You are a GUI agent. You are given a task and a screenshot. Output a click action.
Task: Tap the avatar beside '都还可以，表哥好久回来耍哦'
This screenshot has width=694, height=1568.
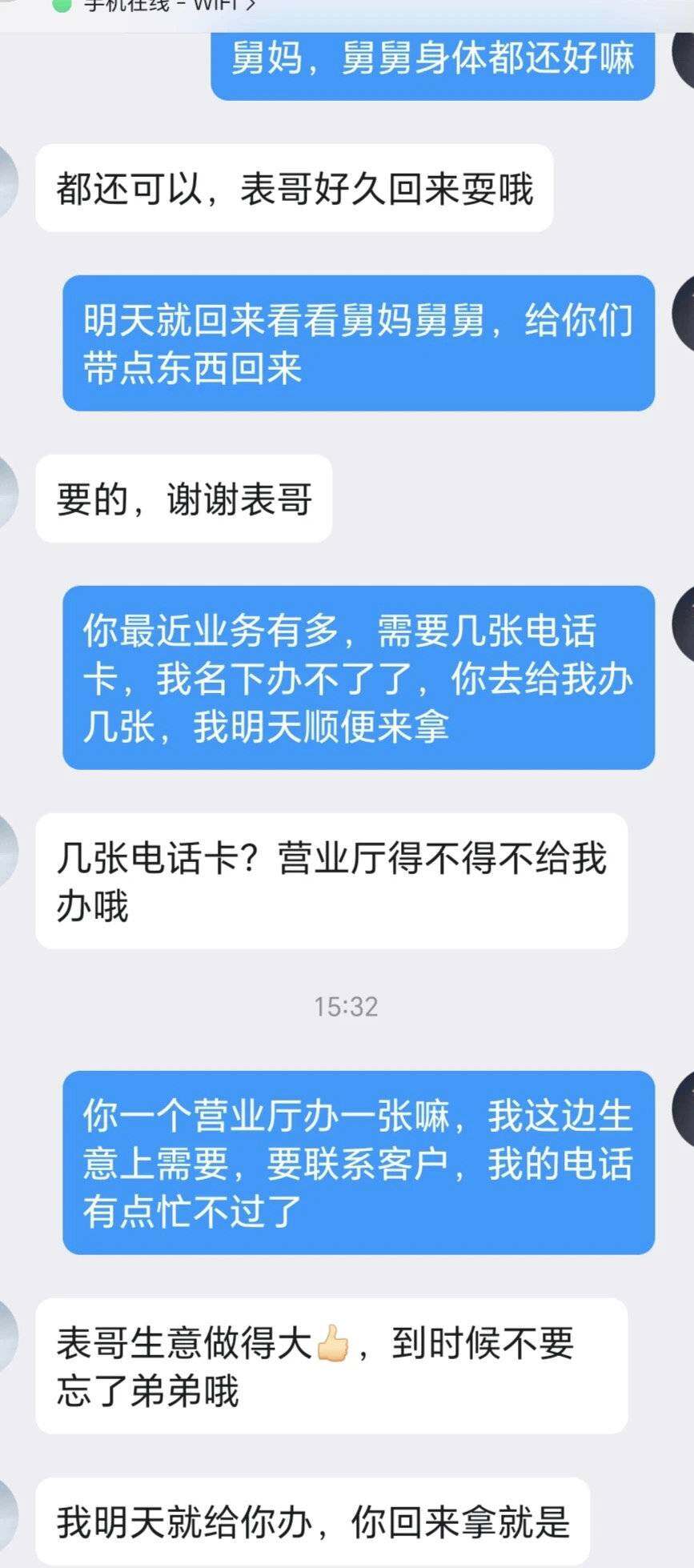pyautogui.click(x=6, y=182)
